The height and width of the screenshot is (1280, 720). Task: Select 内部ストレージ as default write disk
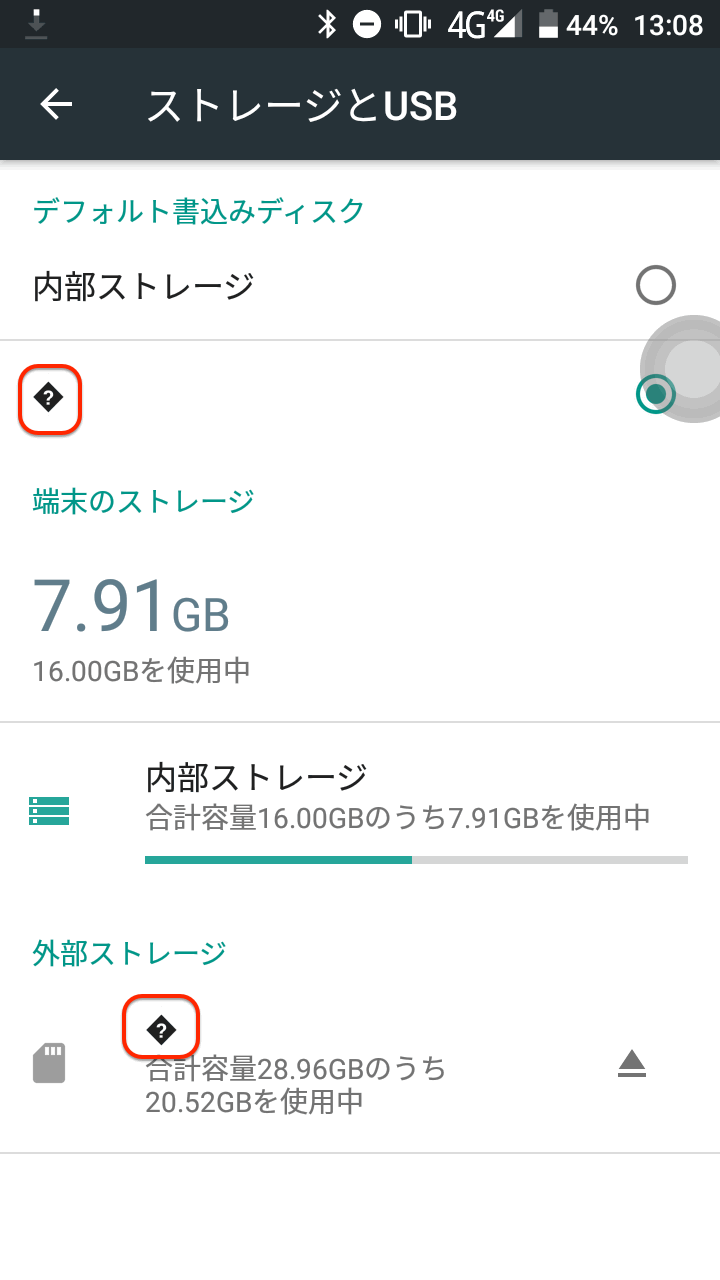tap(655, 286)
